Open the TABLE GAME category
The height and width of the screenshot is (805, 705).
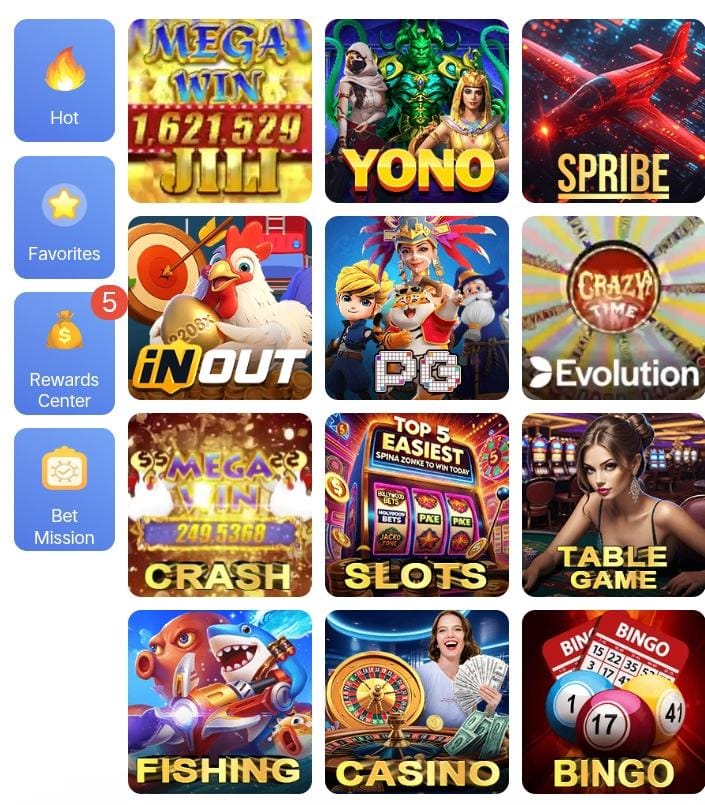pos(613,505)
